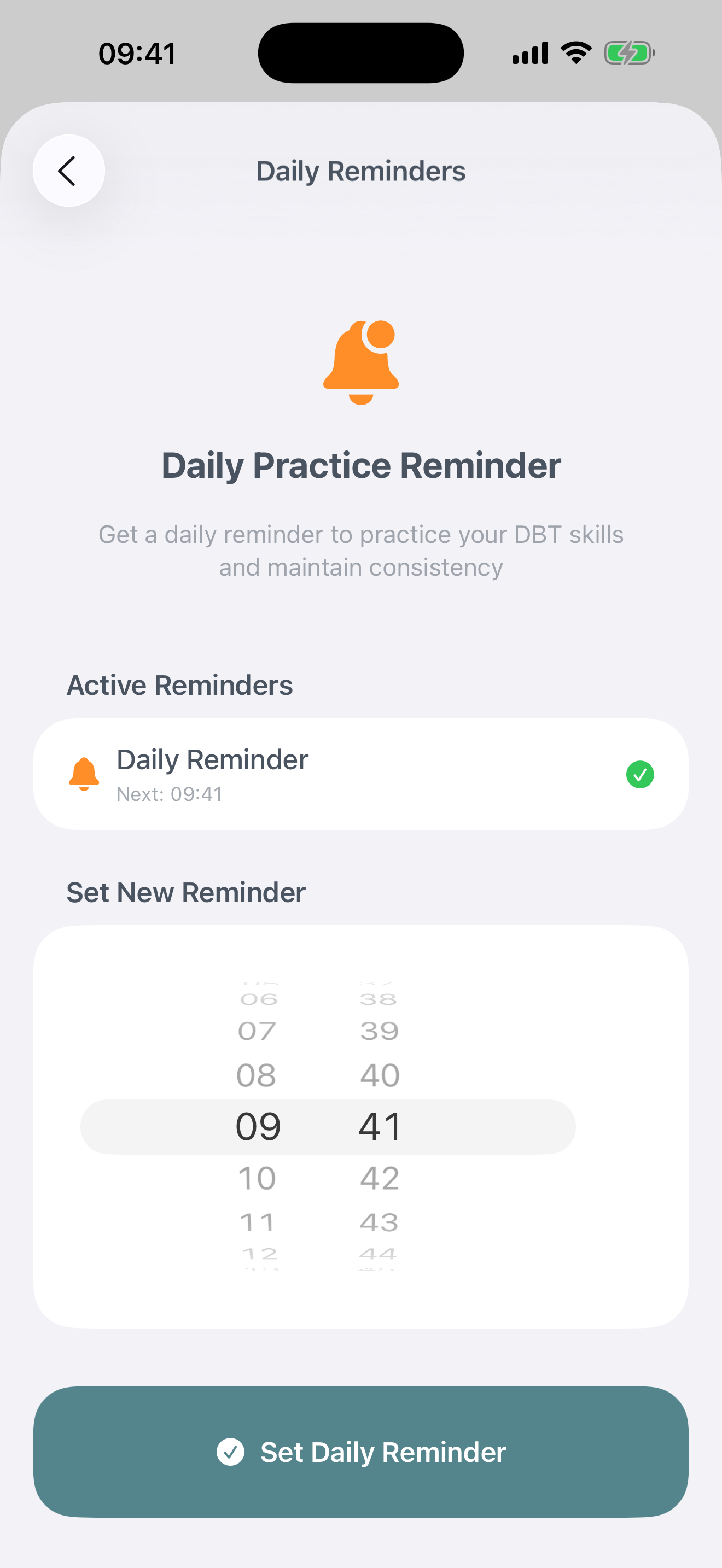Tap the Wi-Fi icon in the status bar
This screenshot has width=722, height=1568.
click(575, 52)
